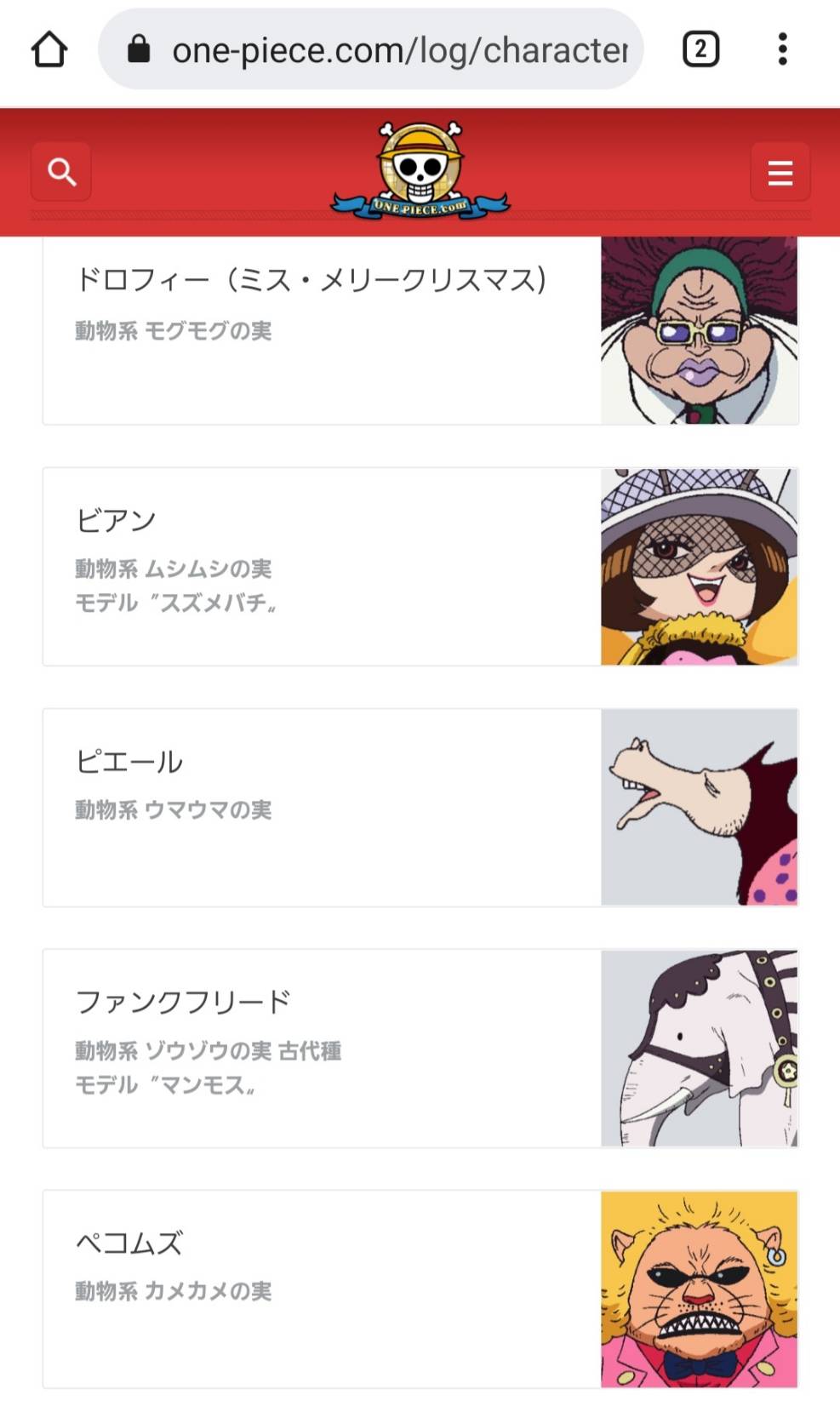View the ピエール character card
The width and height of the screenshot is (840, 1412).
point(420,808)
